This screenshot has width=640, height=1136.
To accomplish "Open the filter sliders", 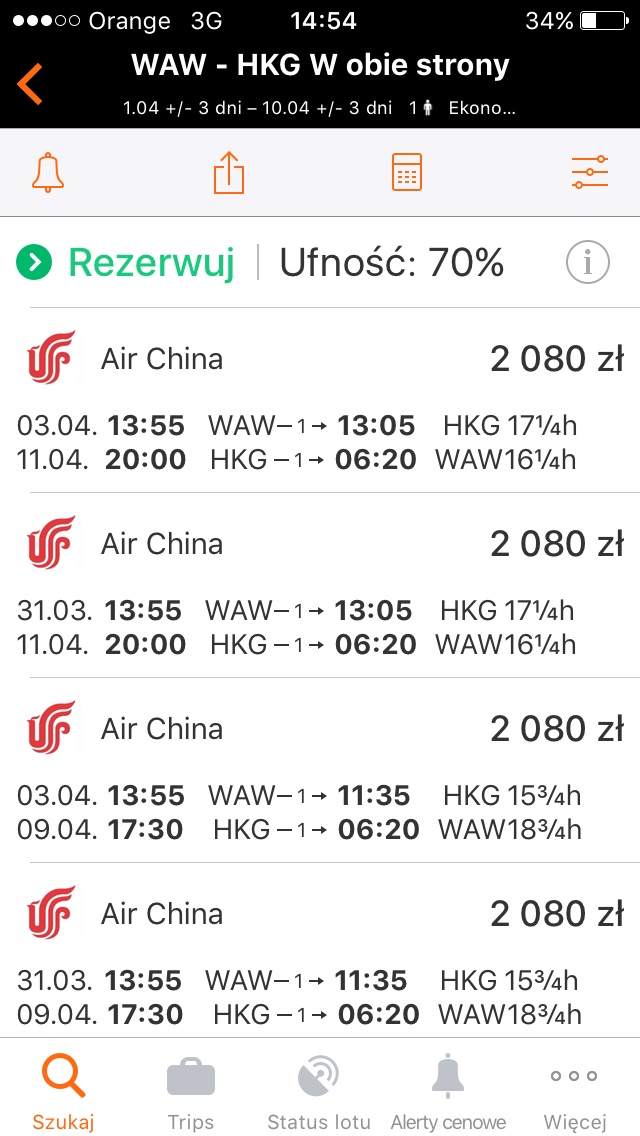I will click(589, 172).
